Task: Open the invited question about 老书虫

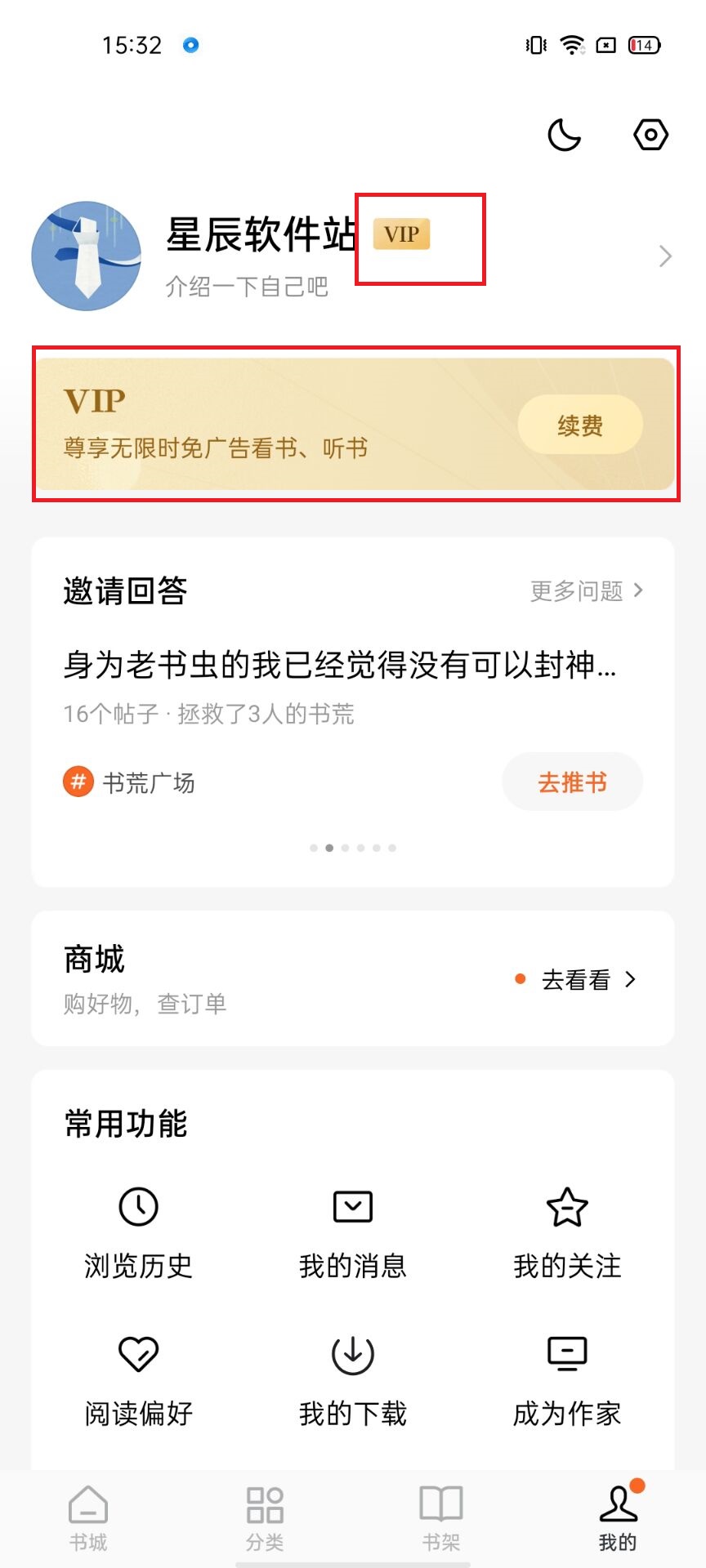Action: click(x=339, y=665)
